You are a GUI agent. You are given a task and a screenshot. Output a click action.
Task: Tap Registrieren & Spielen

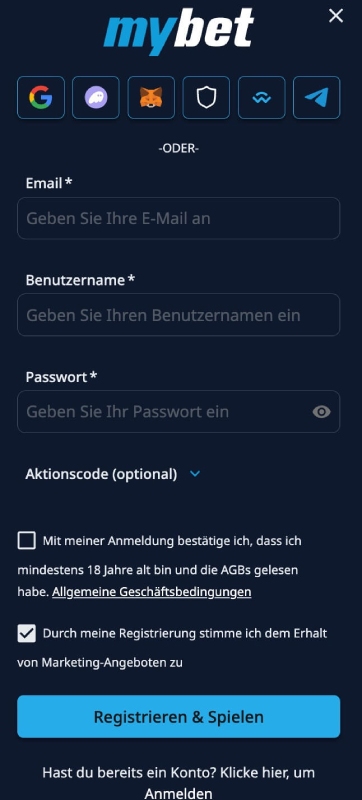(178, 716)
